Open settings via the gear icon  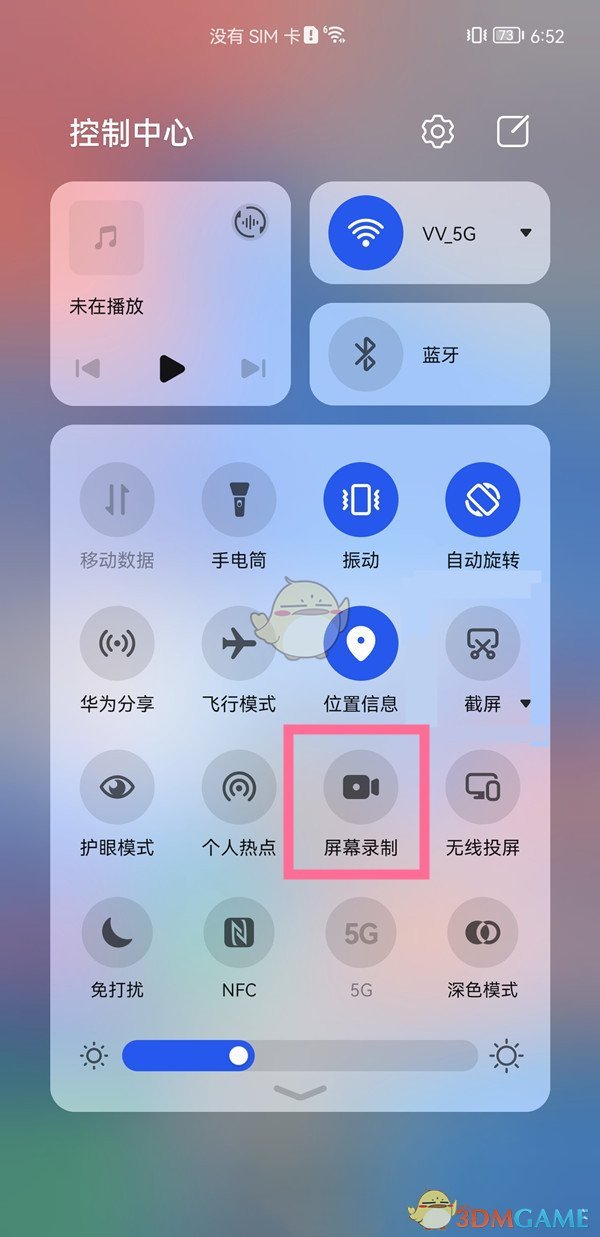[437, 132]
